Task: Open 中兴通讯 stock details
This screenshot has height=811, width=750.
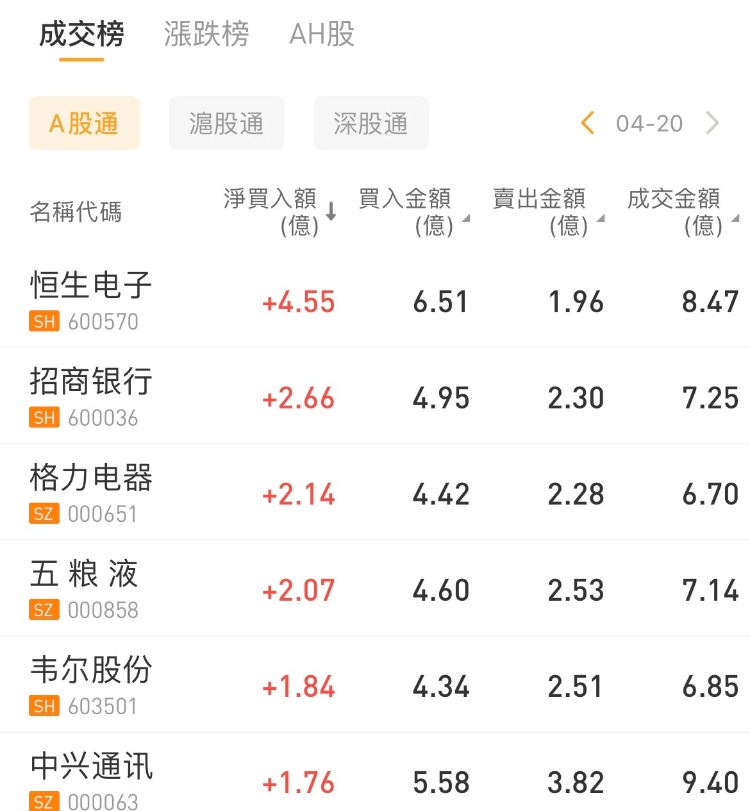Action: 91,778
